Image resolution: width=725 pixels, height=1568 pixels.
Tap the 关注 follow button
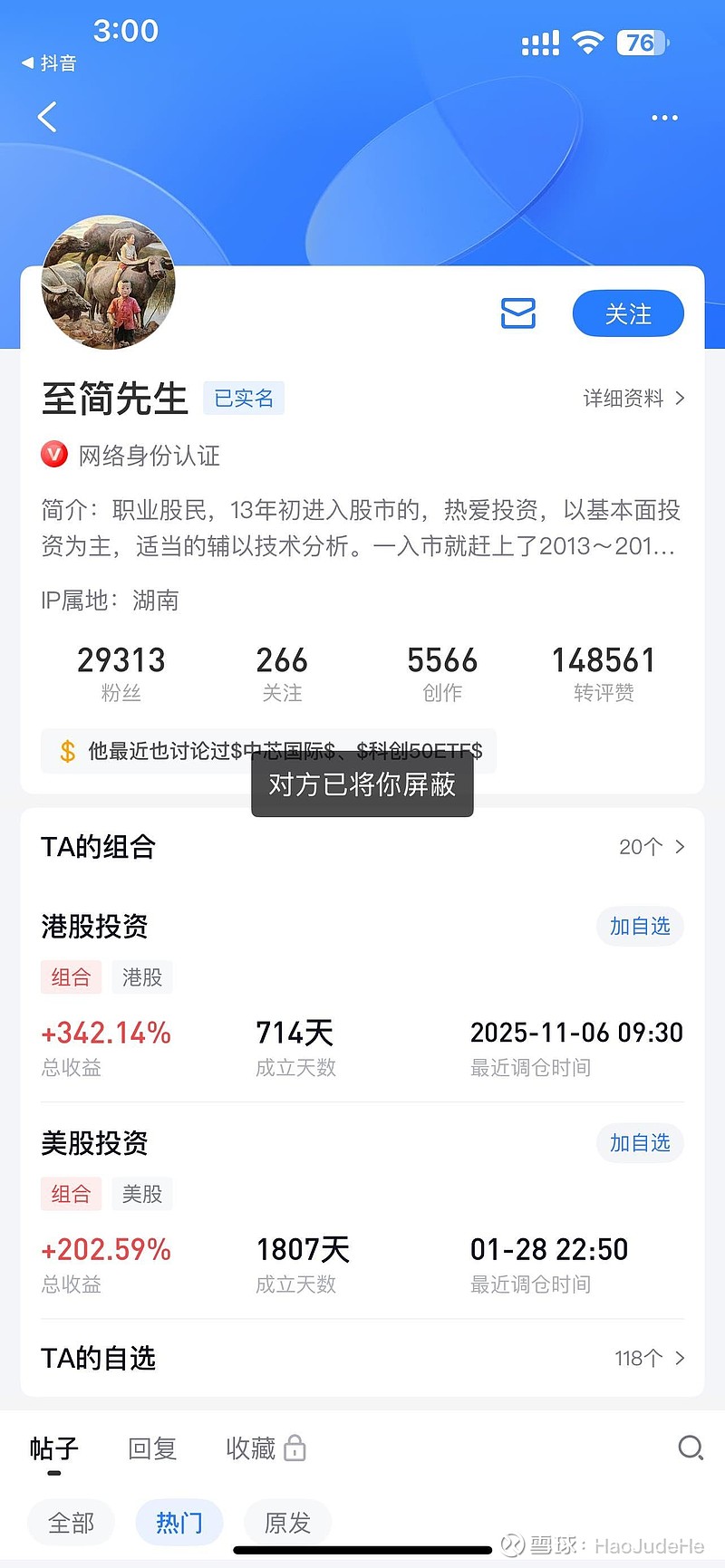tap(627, 313)
